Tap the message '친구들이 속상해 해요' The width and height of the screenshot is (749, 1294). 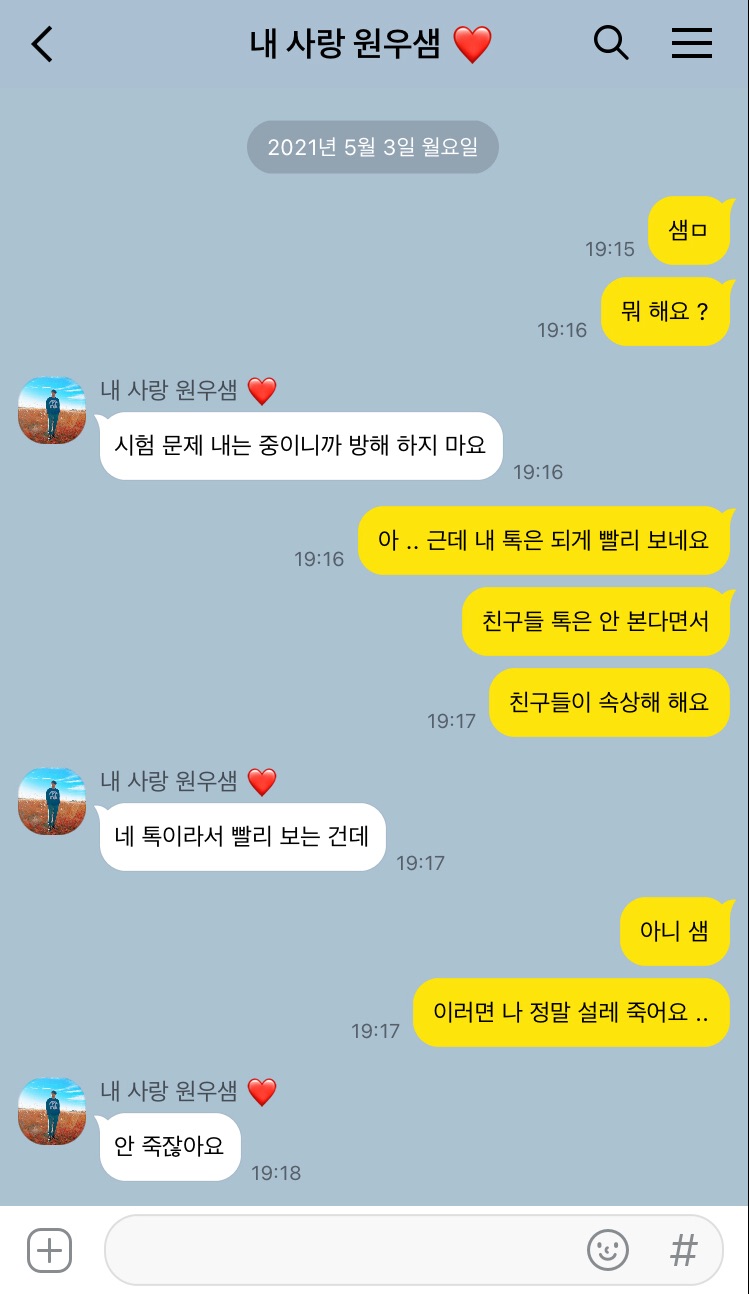(x=609, y=702)
